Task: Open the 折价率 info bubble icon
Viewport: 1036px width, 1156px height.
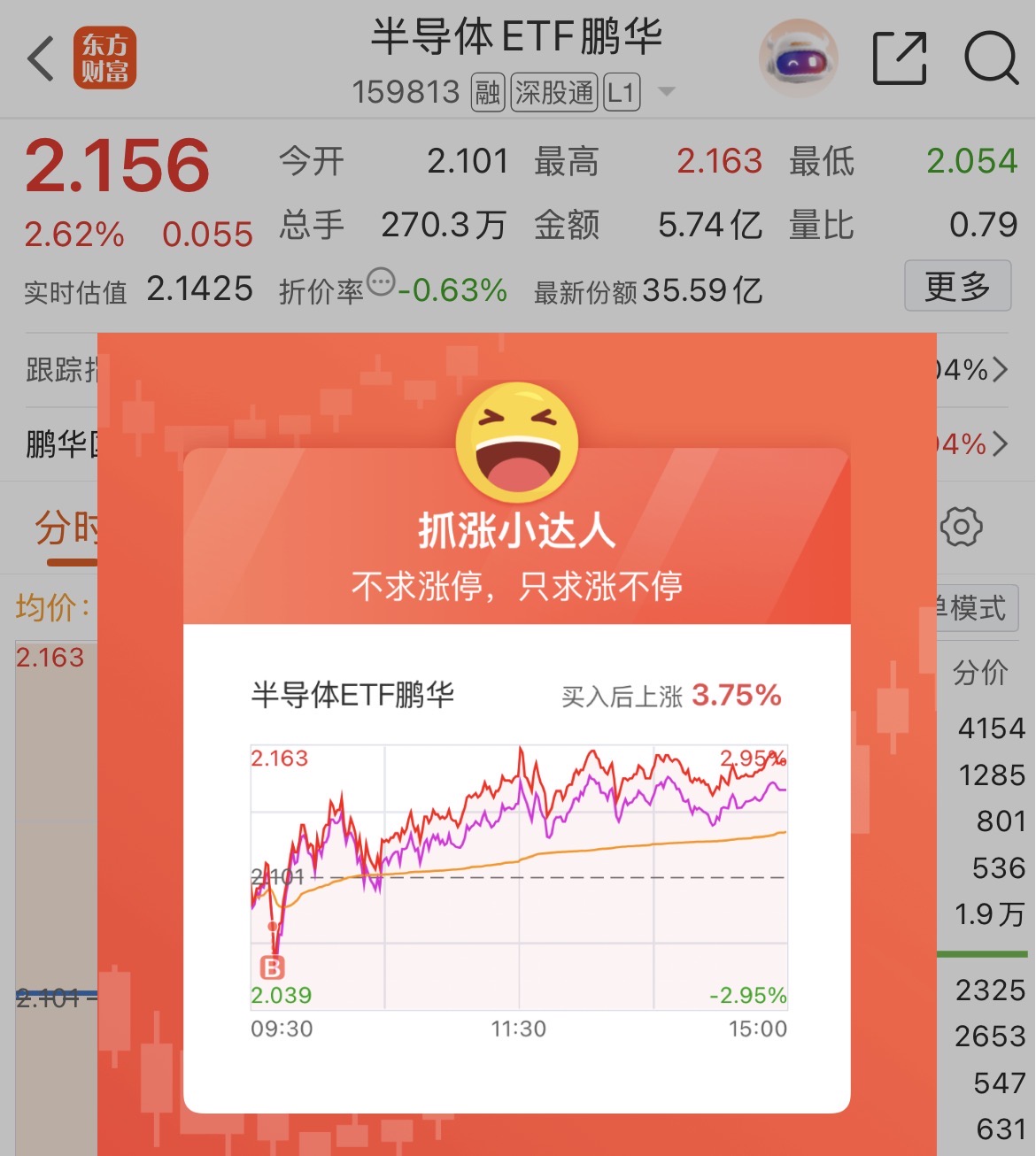Action: (x=381, y=282)
